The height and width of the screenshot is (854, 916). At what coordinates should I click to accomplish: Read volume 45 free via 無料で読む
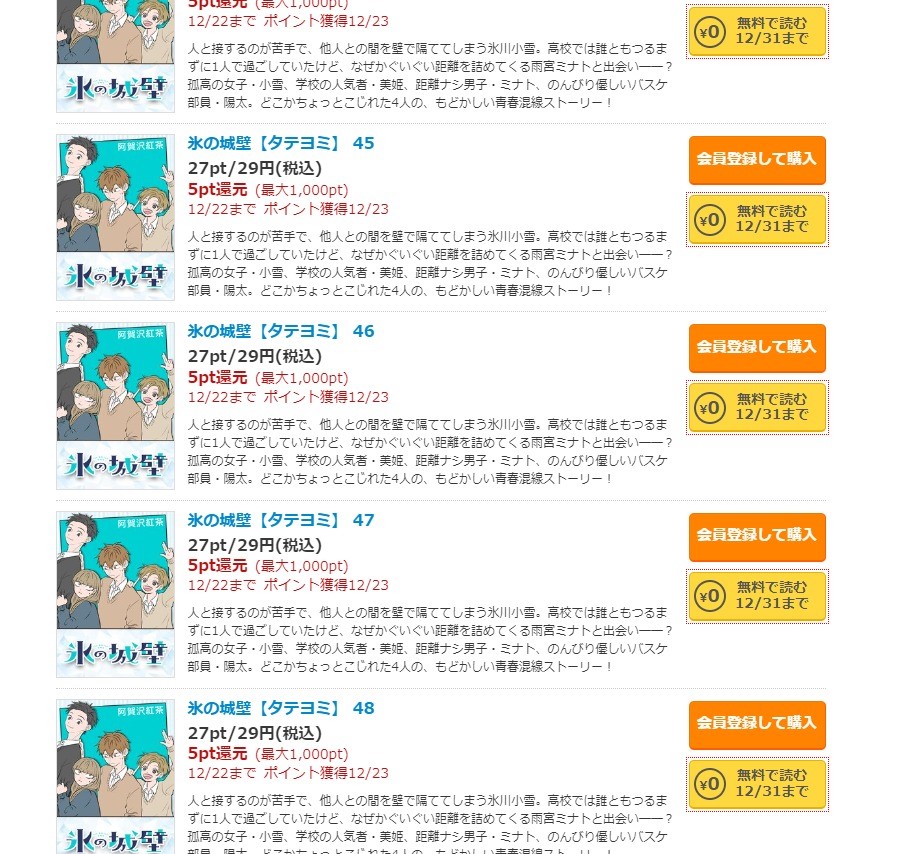757,219
